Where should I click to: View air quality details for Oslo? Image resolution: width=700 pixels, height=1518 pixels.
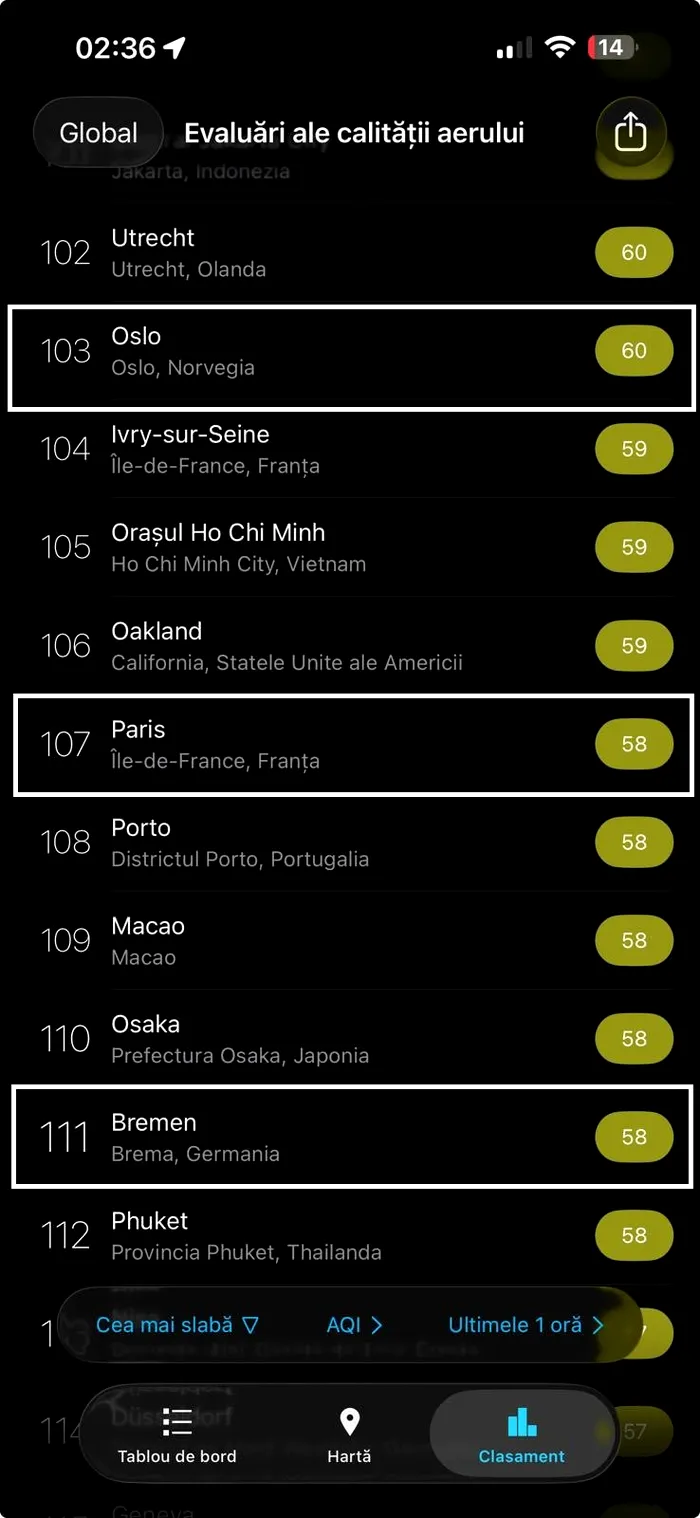pyautogui.click(x=350, y=351)
